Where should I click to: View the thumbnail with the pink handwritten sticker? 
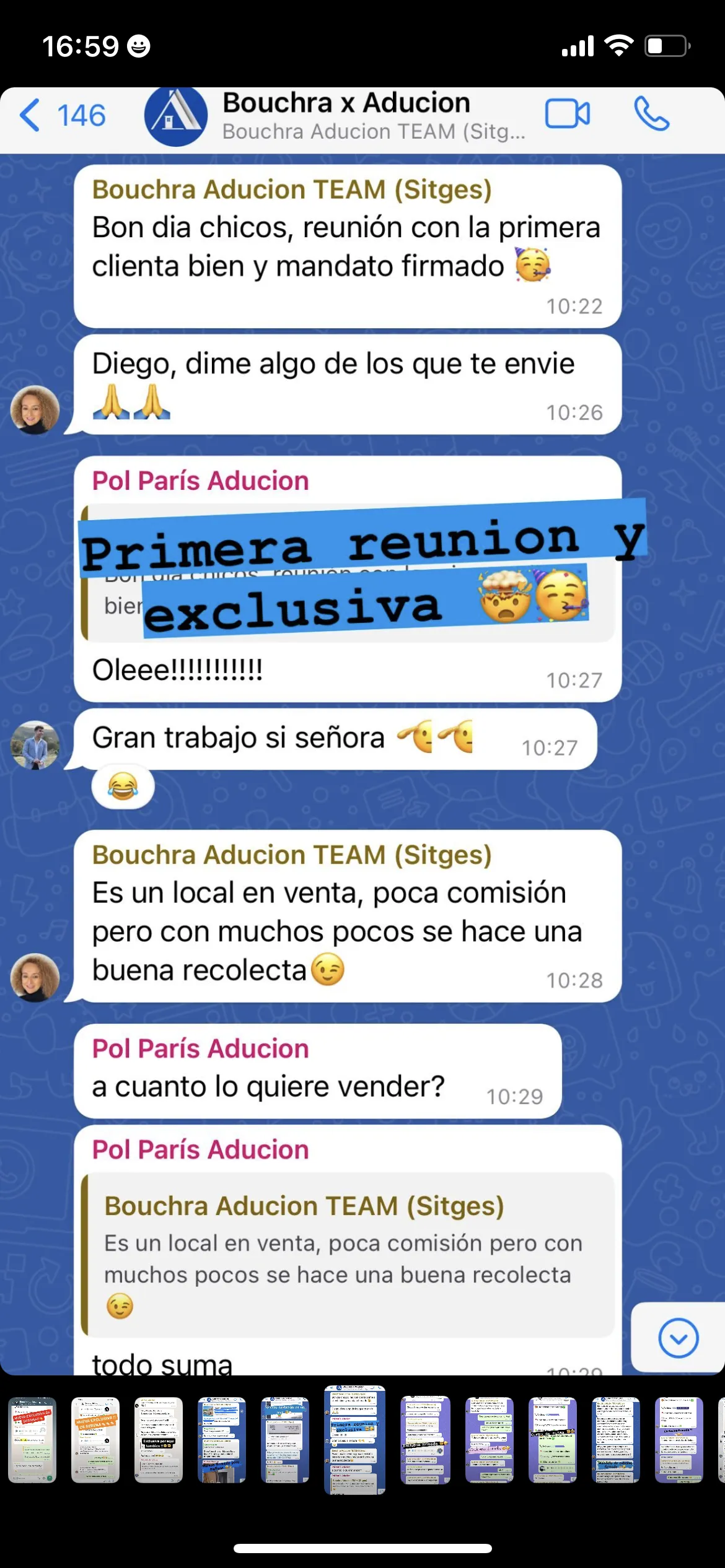pos(490,1440)
